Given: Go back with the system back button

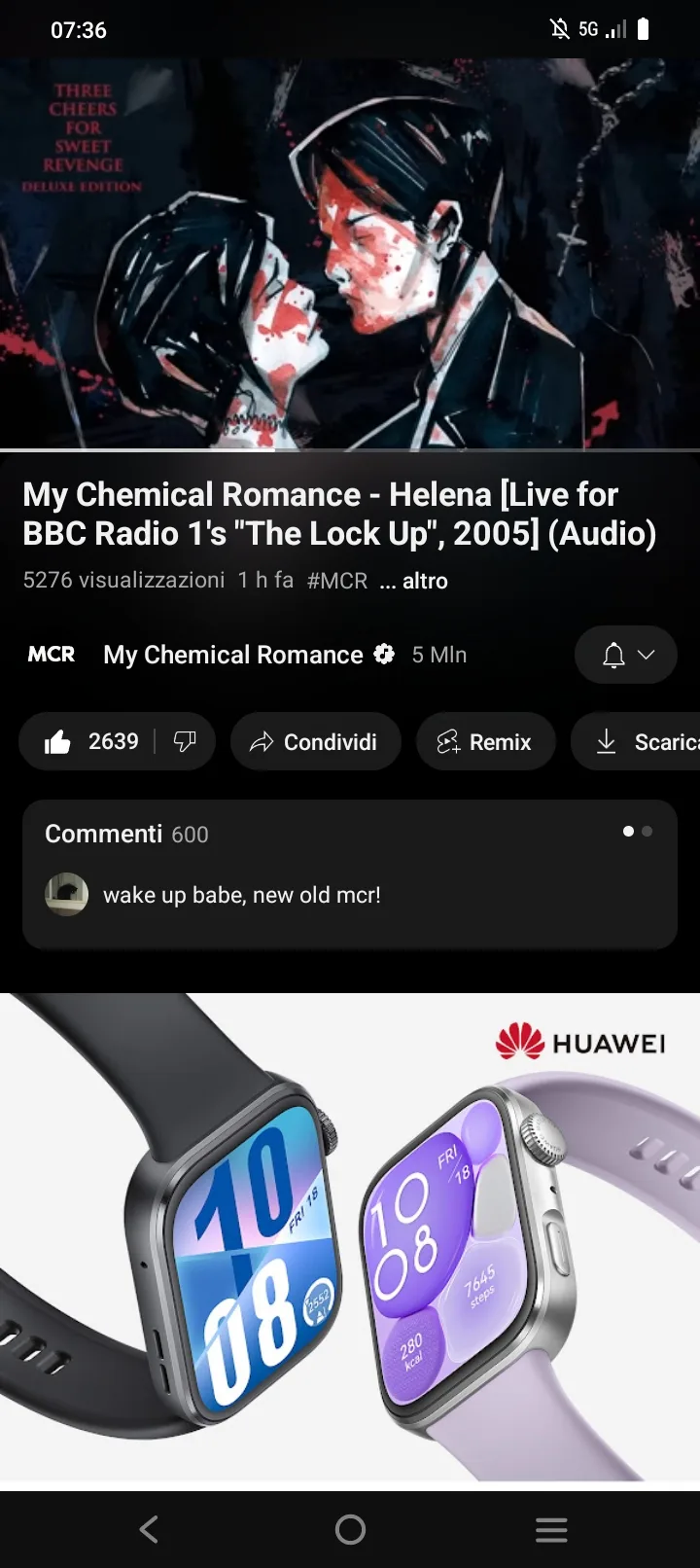Looking at the screenshot, I should 149,1529.
